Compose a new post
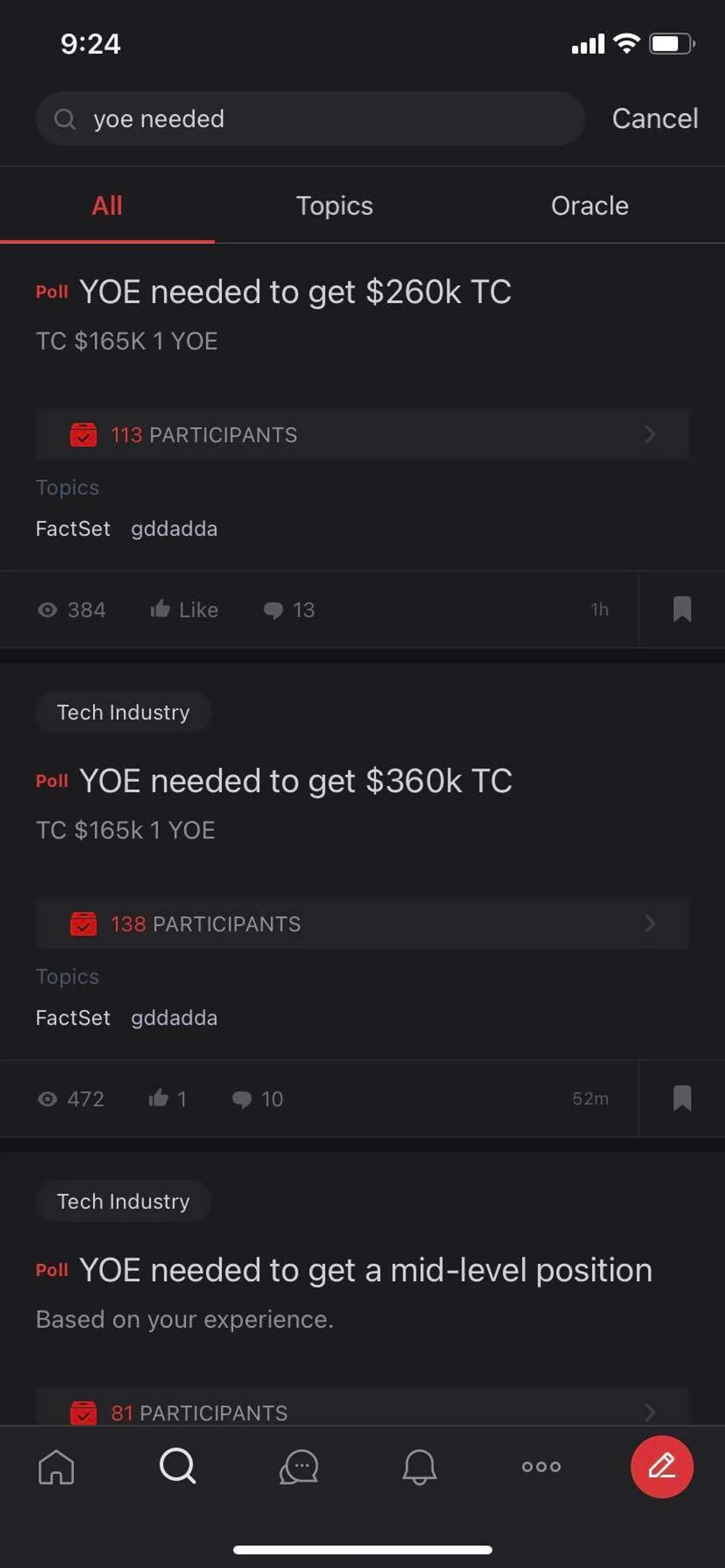The height and width of the screenshot is (1568, 725). tap(662, 1467)
